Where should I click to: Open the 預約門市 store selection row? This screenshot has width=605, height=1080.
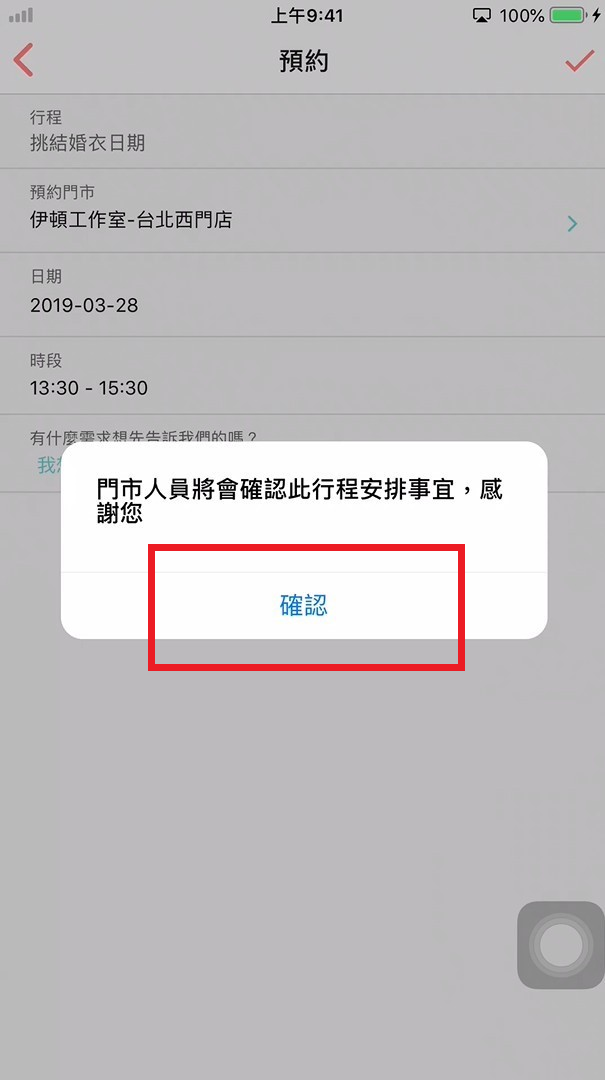302,210
